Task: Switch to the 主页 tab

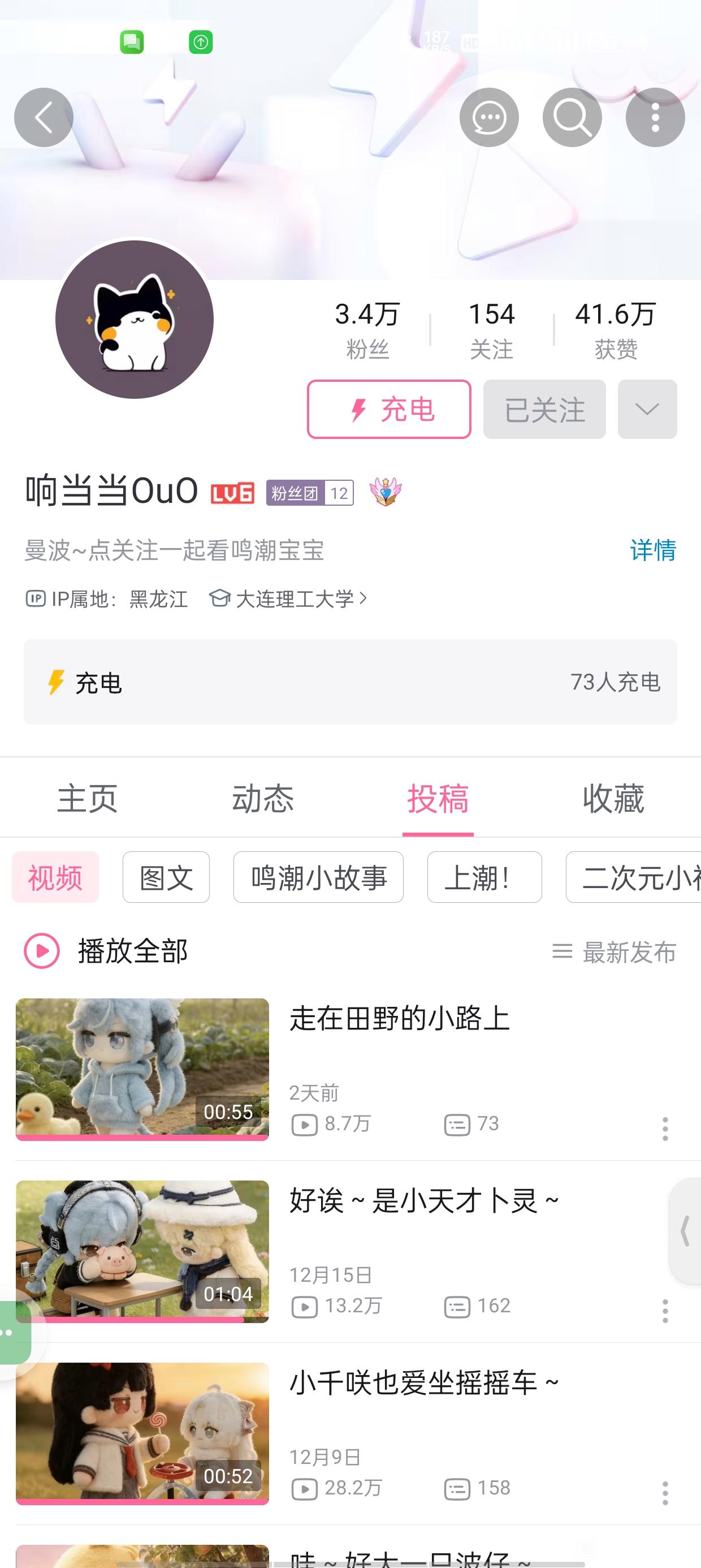Action: point(88,798)
